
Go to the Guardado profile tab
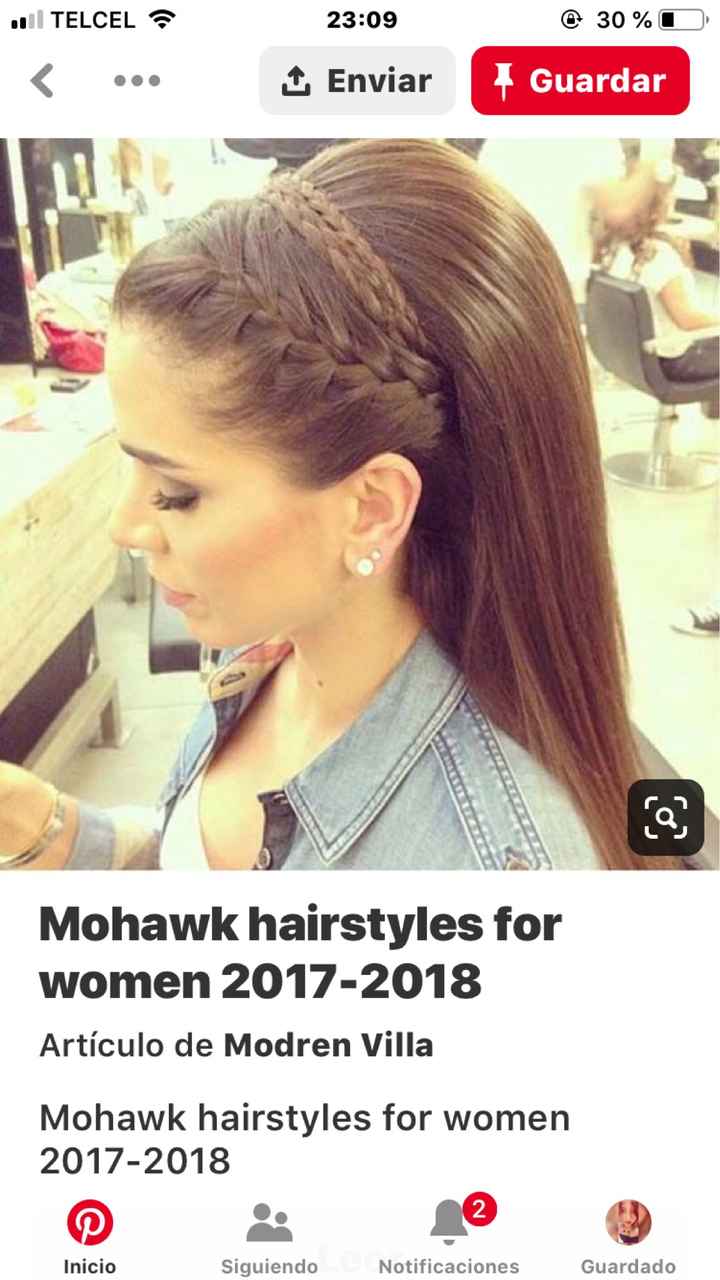tap(628, 1238)
